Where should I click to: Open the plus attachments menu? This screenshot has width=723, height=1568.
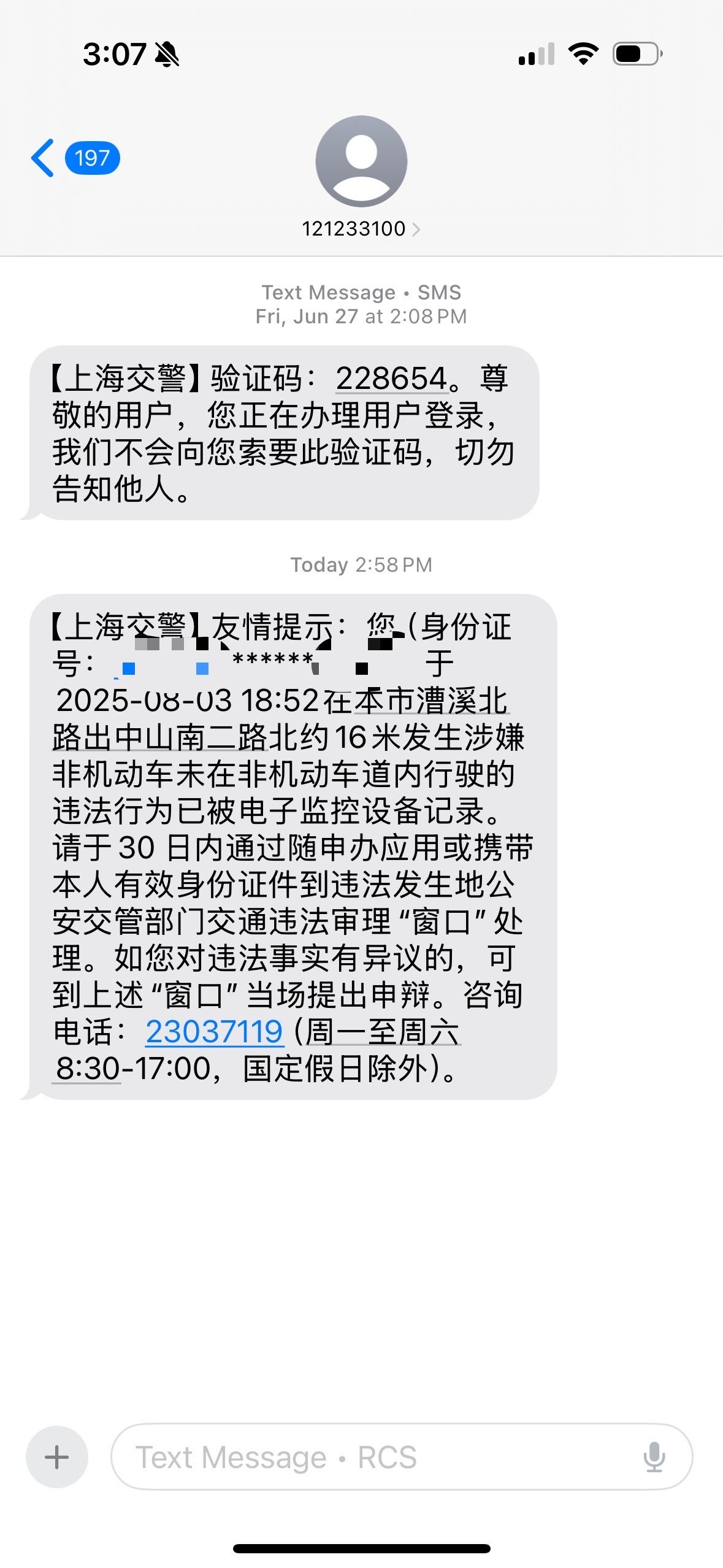click(x=57, y=1457)
